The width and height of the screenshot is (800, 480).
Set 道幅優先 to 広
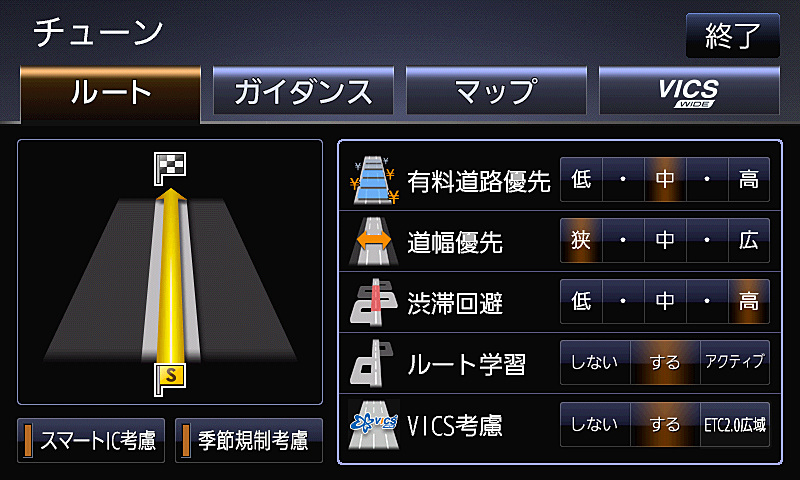(748, 241)
